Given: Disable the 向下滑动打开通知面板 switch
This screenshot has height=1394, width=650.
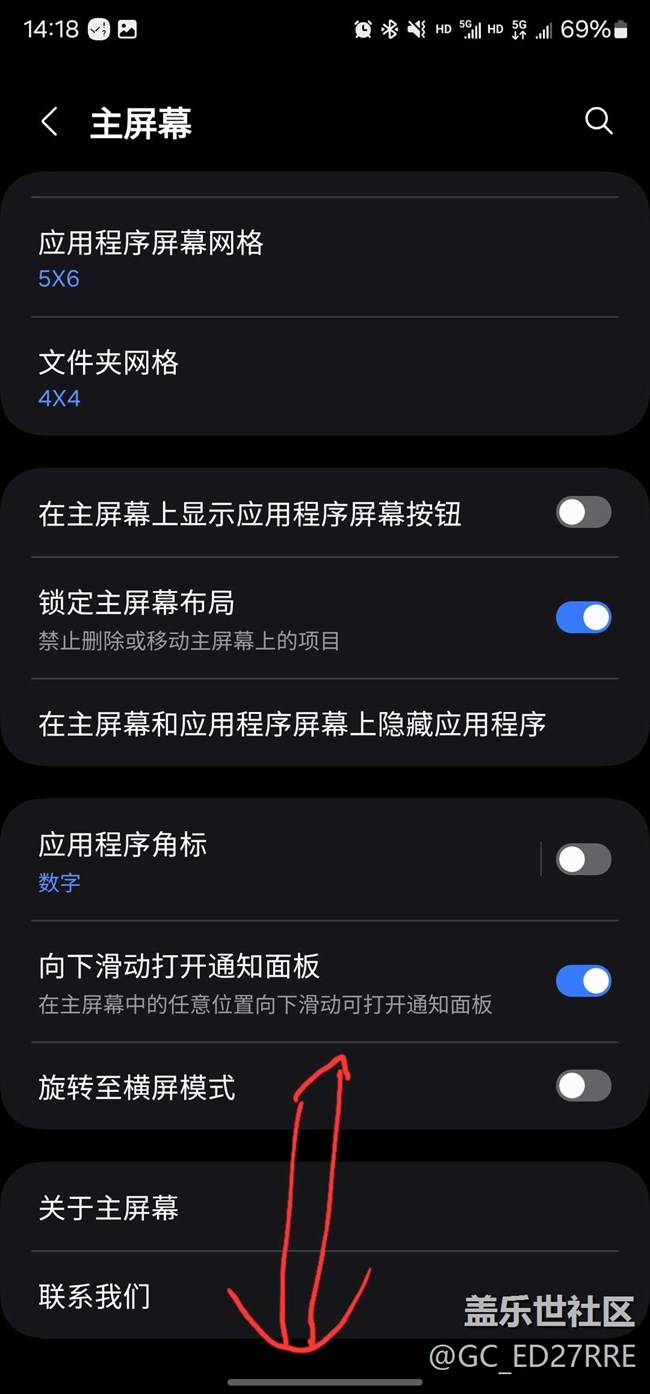Looking at the screenshot, I should tap(583, 981).
